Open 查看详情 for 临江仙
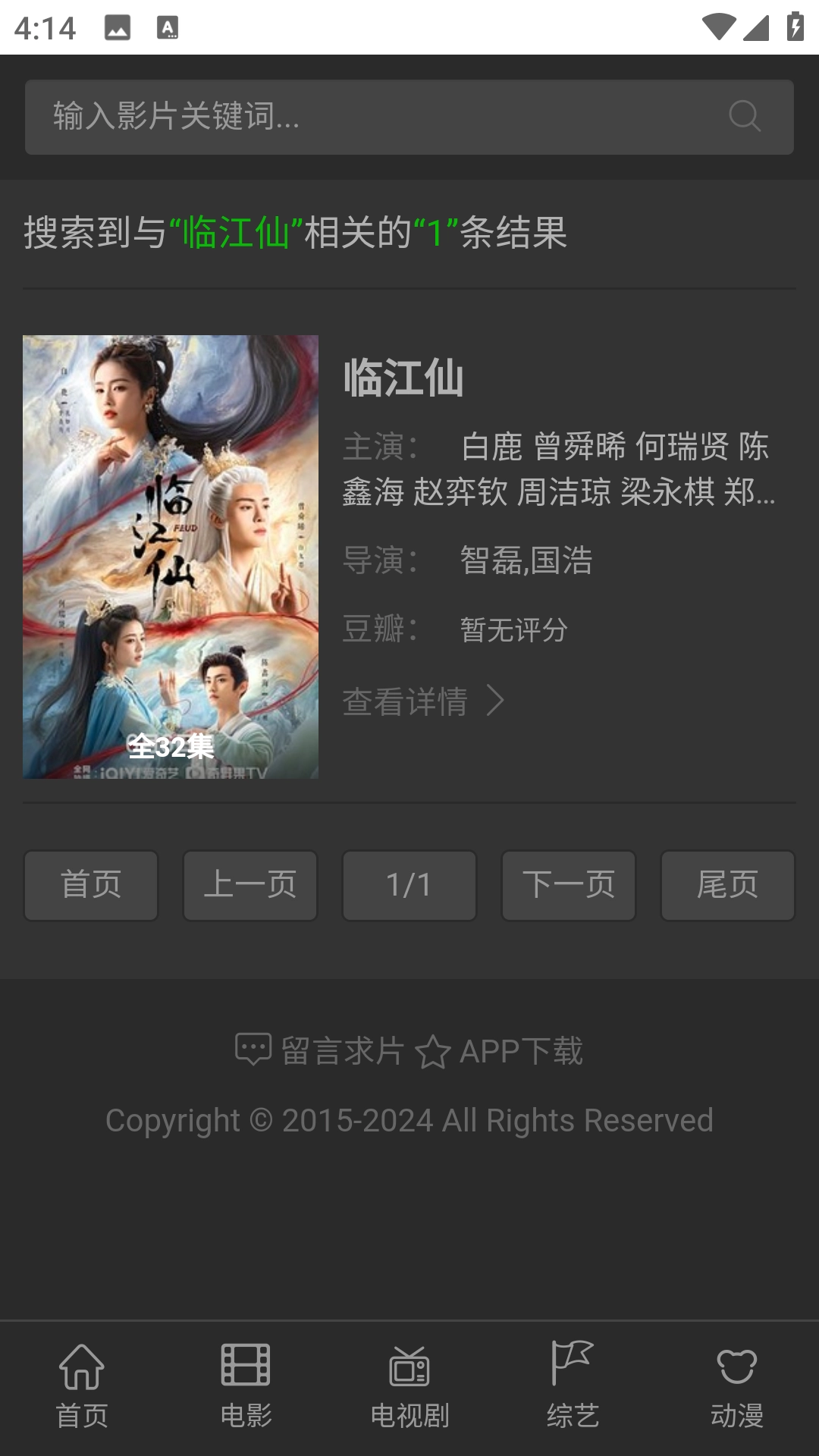This screenshot has height=1456, width=819. tap(422, 701)
